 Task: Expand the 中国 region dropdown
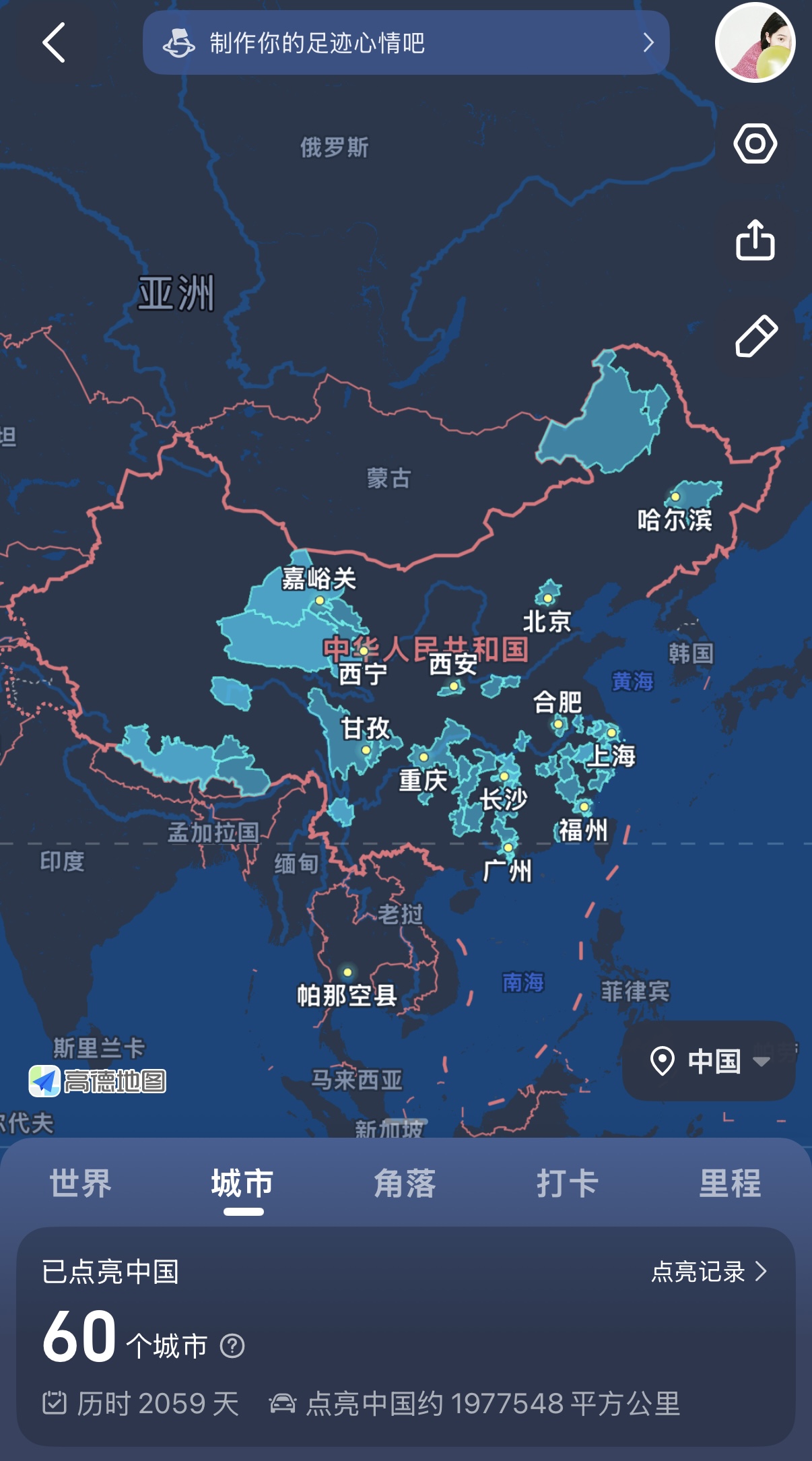point(709,1061)
